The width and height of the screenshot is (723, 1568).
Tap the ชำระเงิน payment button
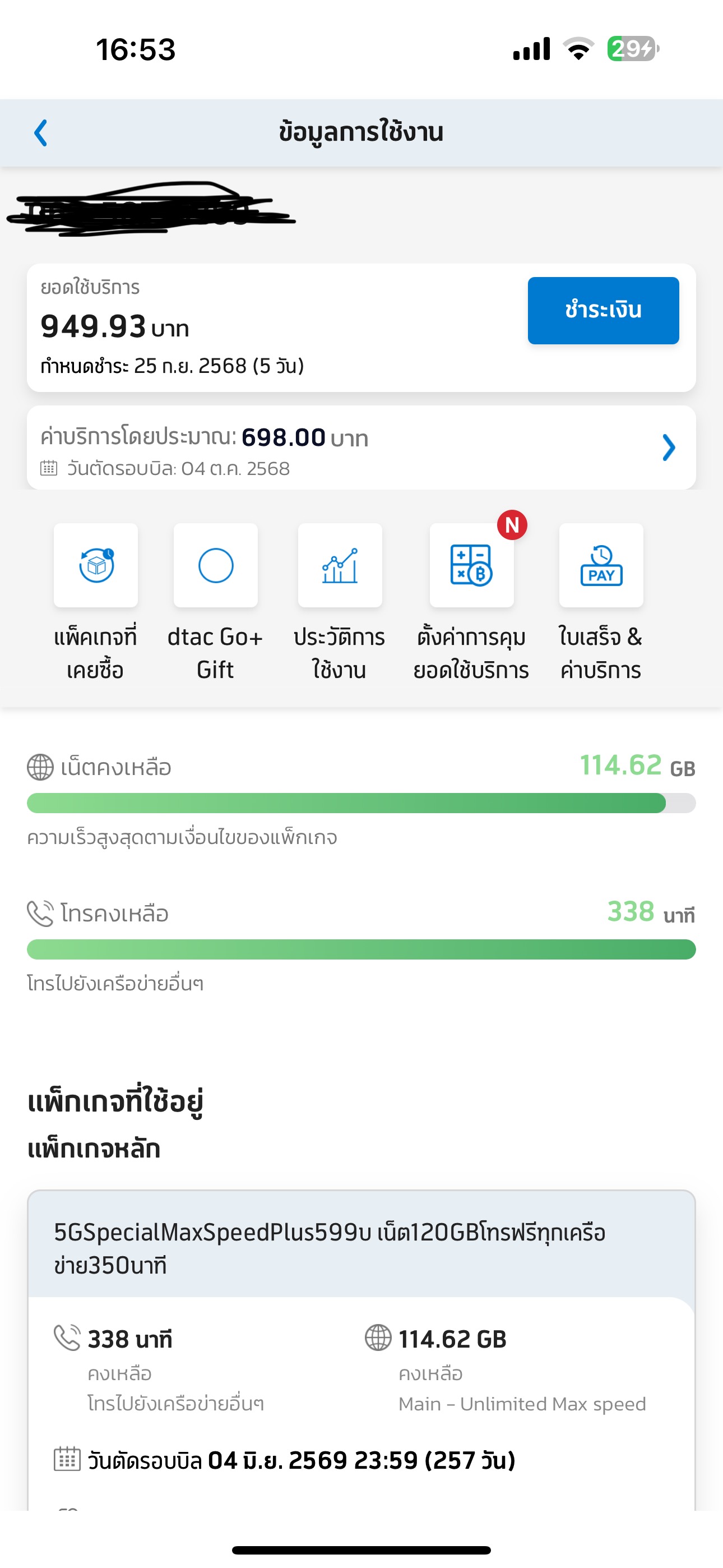[x=603, y=311]
